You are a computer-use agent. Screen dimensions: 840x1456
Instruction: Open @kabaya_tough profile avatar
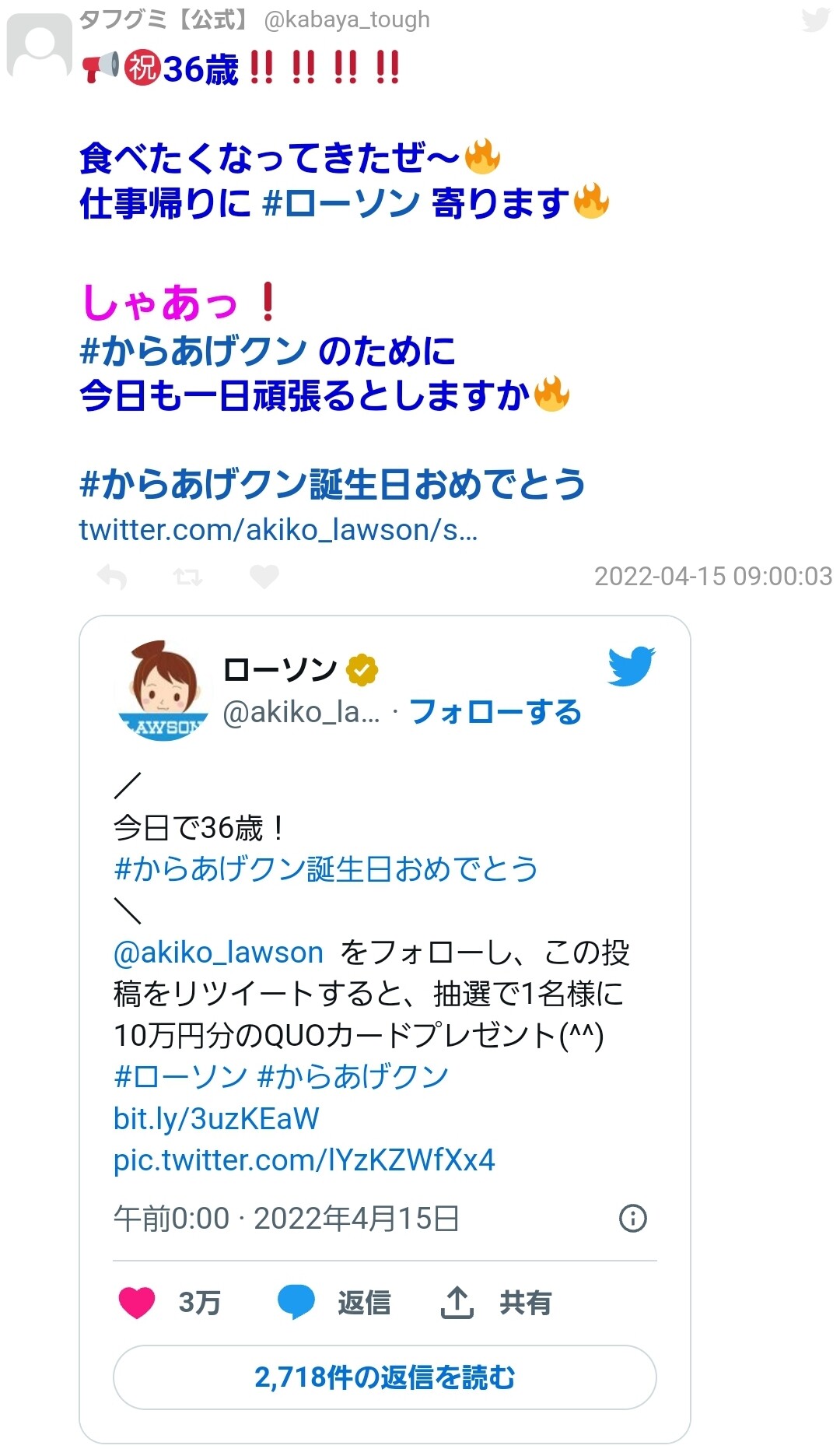[x=39, y=45]
